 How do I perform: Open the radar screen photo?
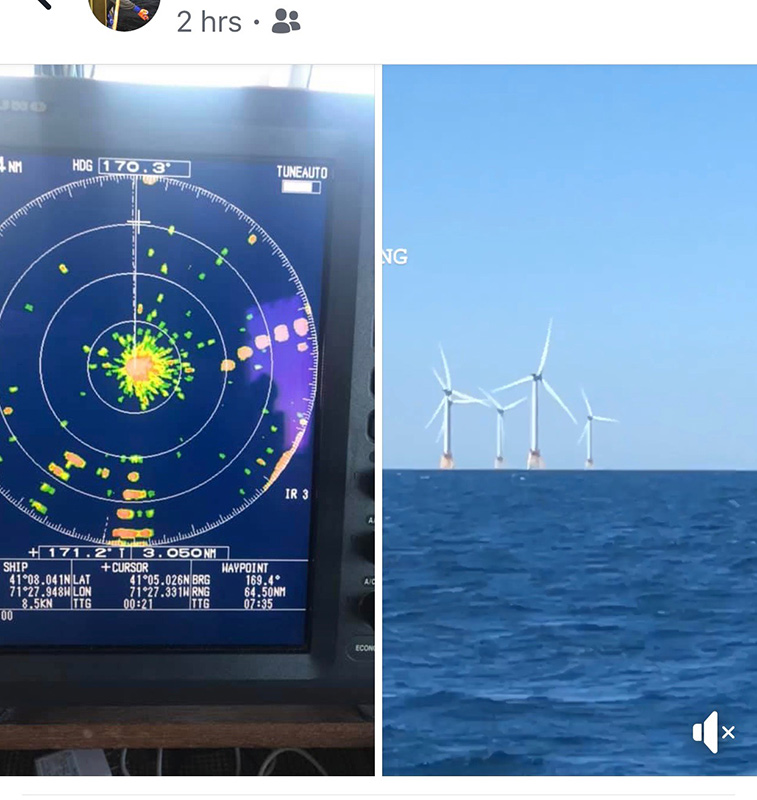(x=187, y=420)
